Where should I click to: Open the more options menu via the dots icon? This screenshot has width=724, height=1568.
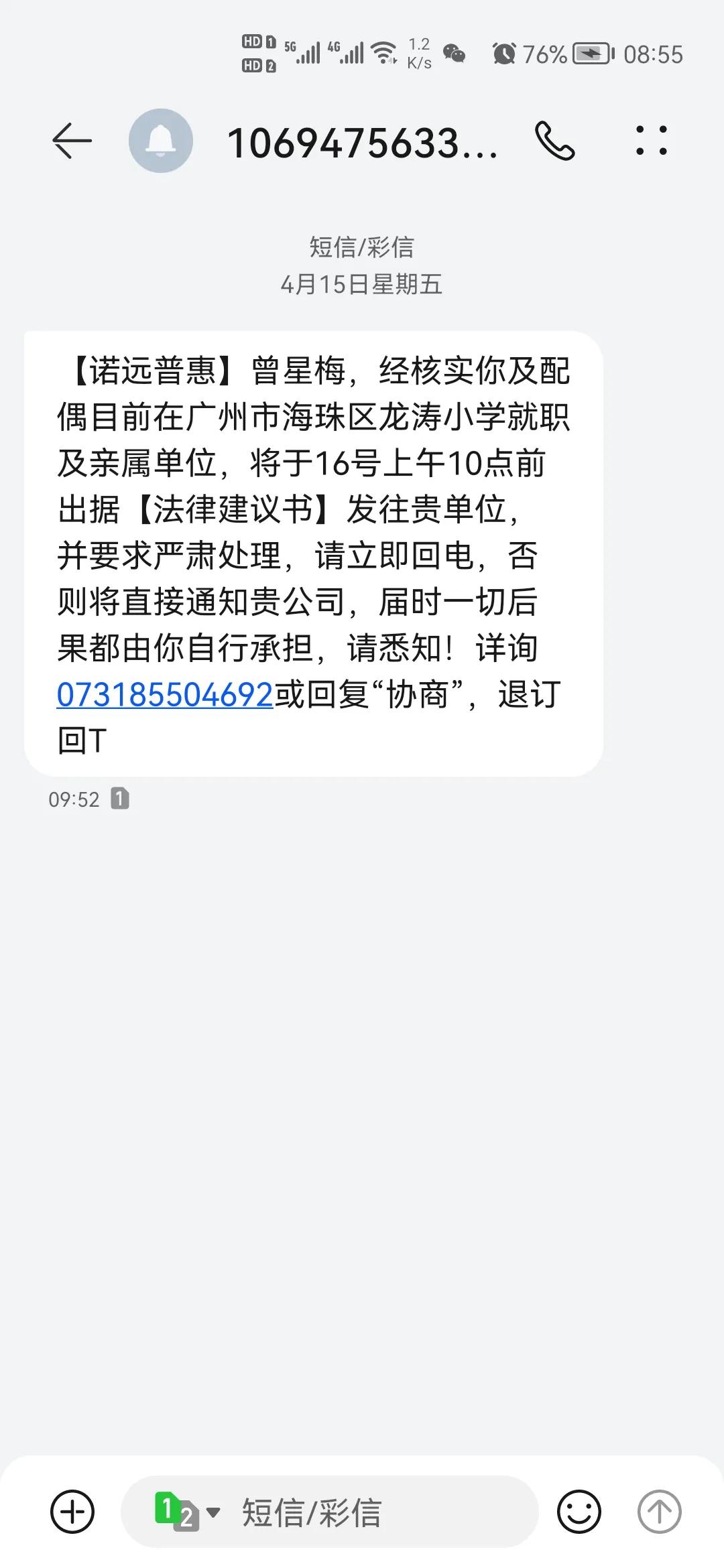click(x=651, y=141)
